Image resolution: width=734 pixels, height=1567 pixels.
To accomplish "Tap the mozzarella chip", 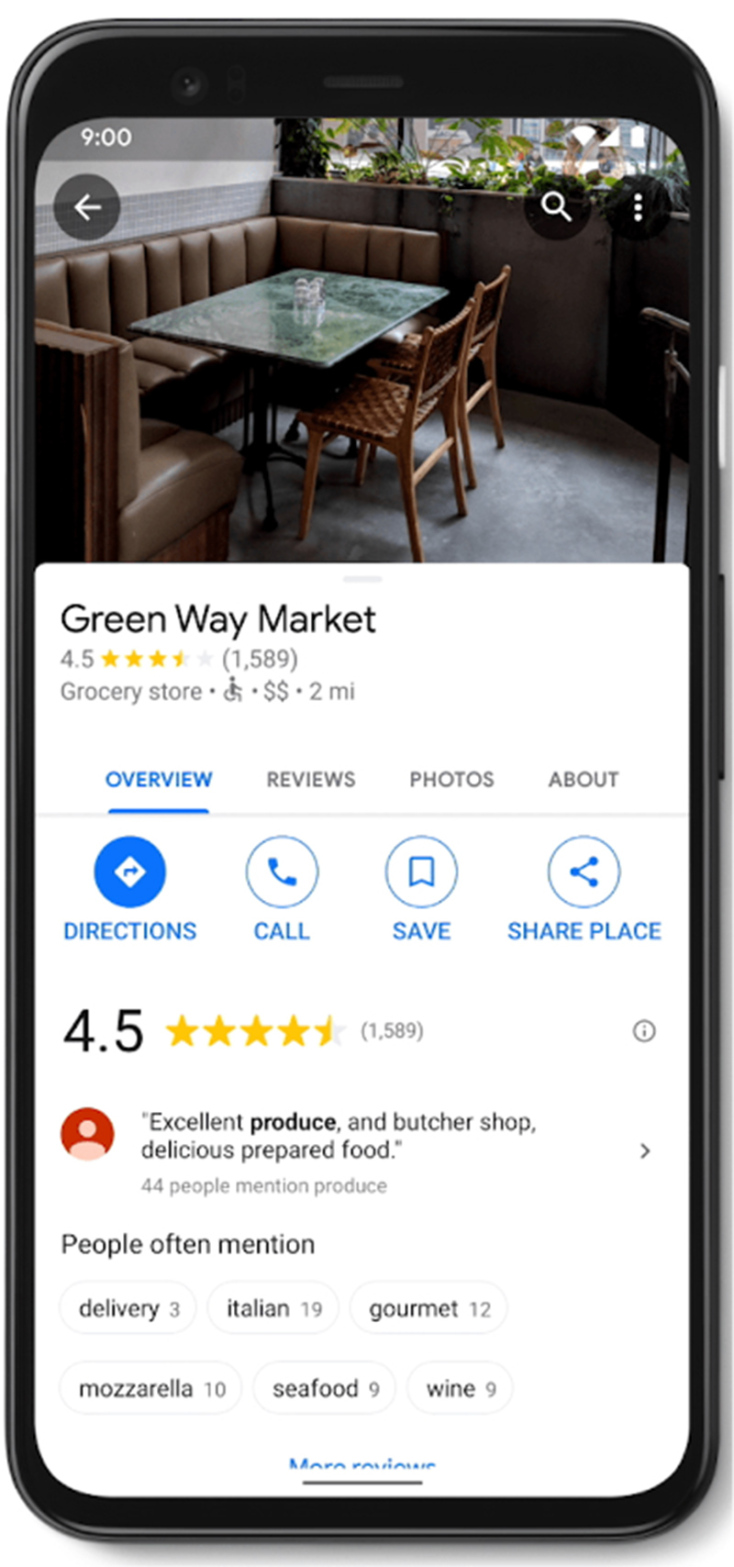I will point(151,1388).
